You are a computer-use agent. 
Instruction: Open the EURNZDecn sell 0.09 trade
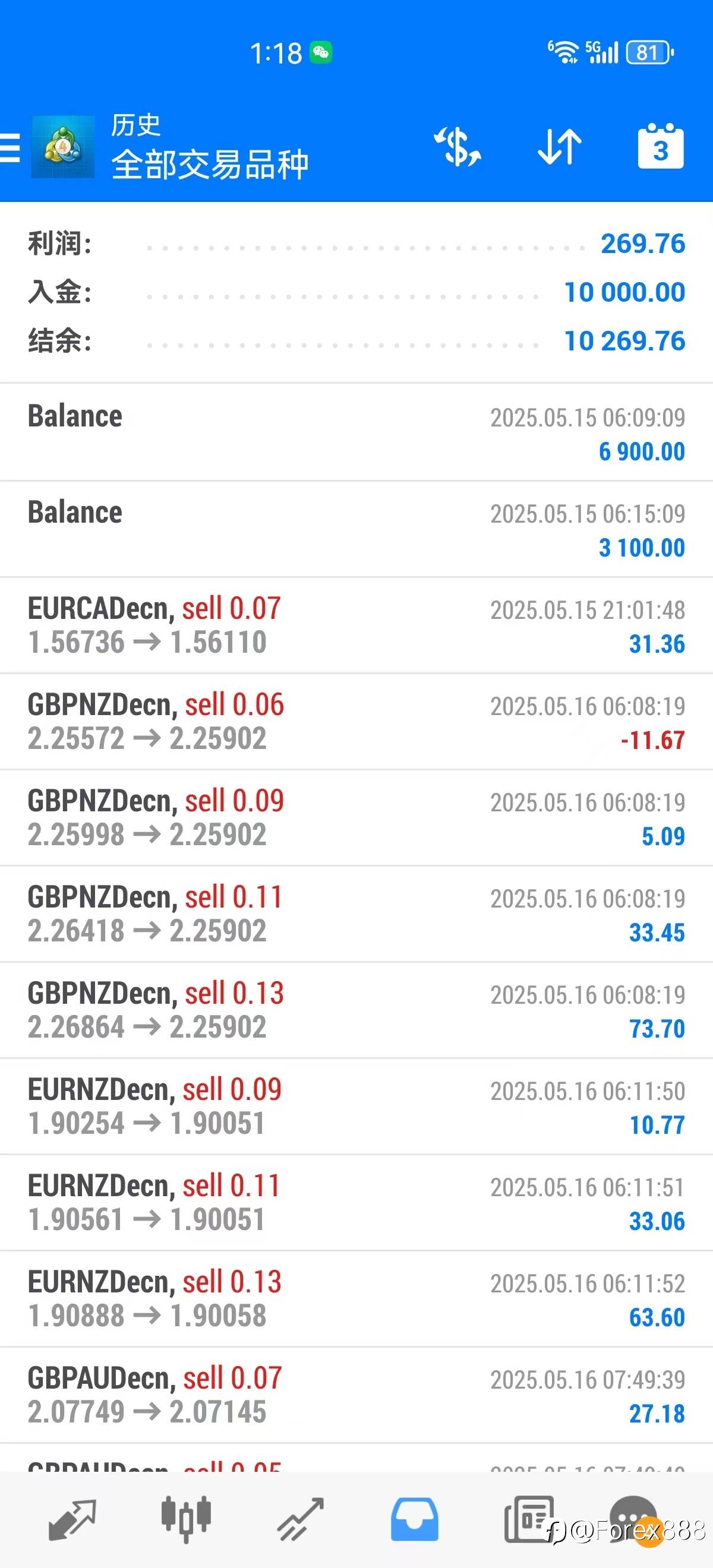356,1106
